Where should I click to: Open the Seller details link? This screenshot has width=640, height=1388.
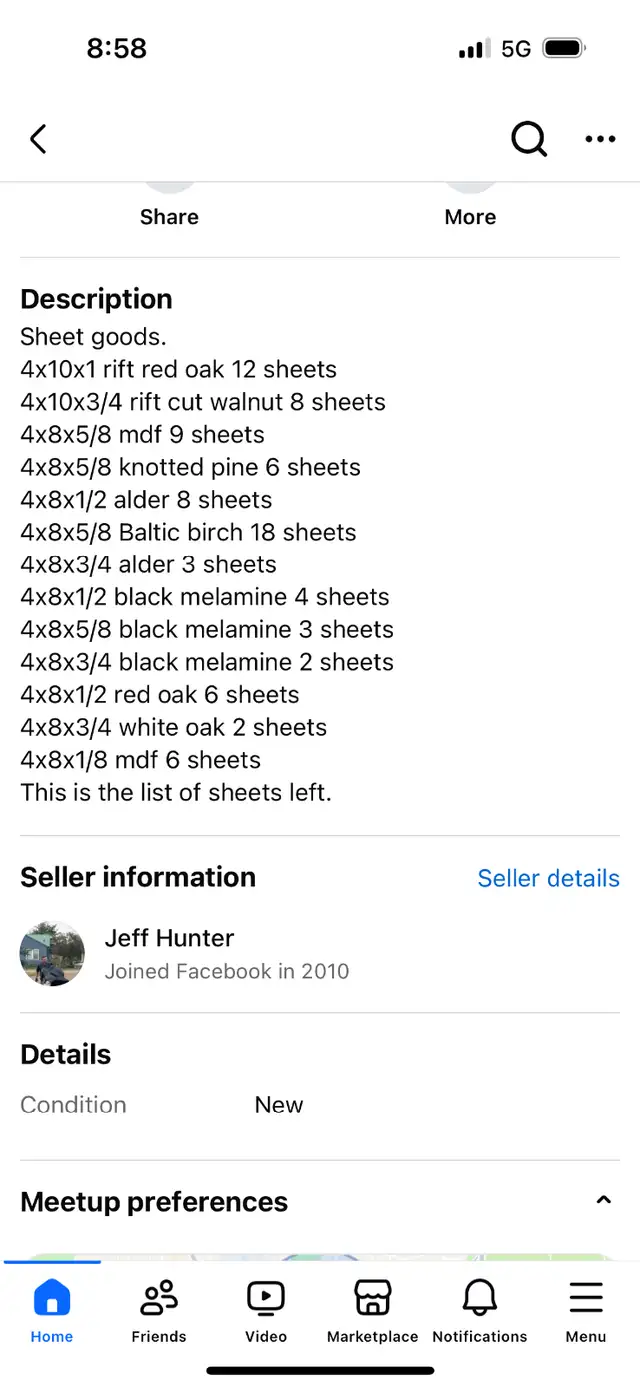[x=548, y=878]
